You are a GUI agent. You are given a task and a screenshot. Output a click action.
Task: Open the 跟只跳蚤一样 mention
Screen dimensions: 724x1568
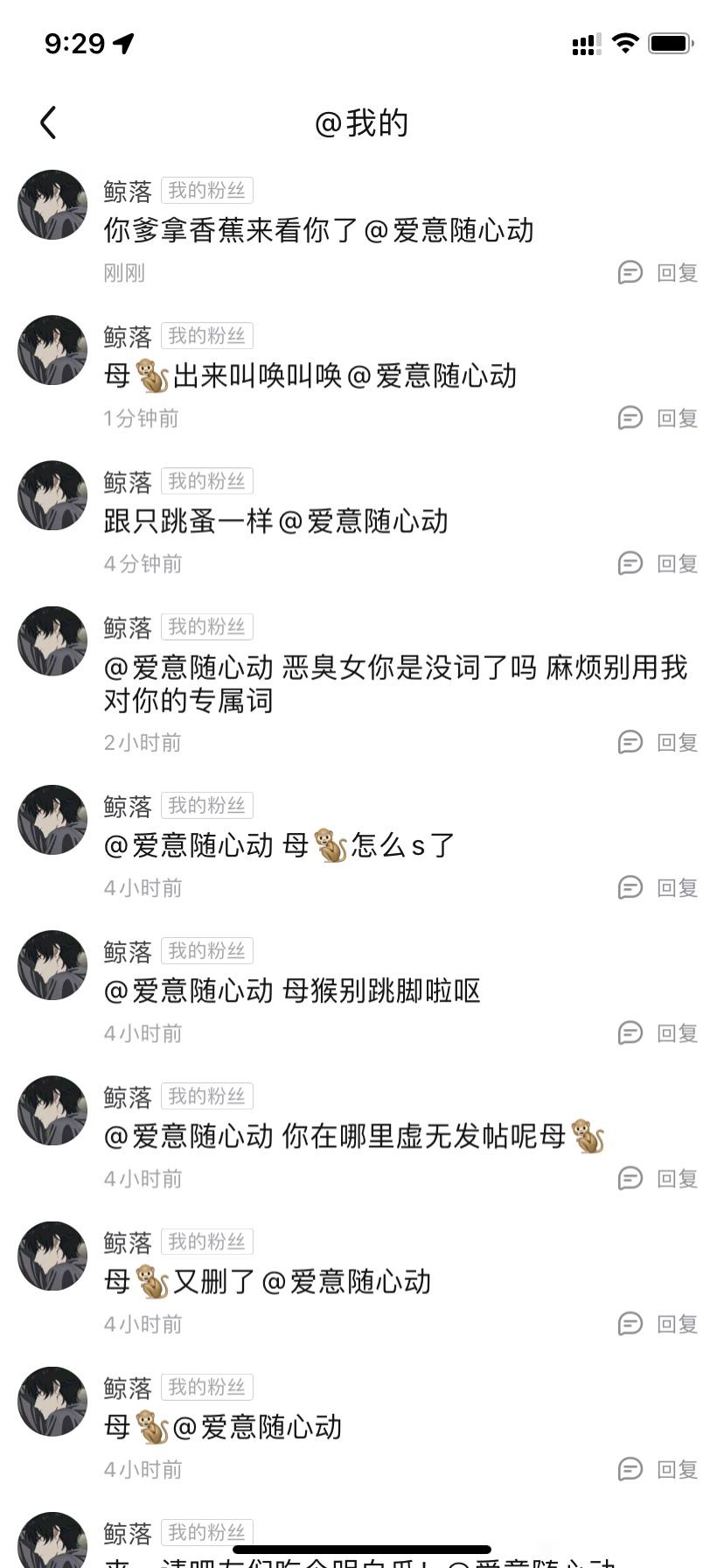(x=275, y=521)
